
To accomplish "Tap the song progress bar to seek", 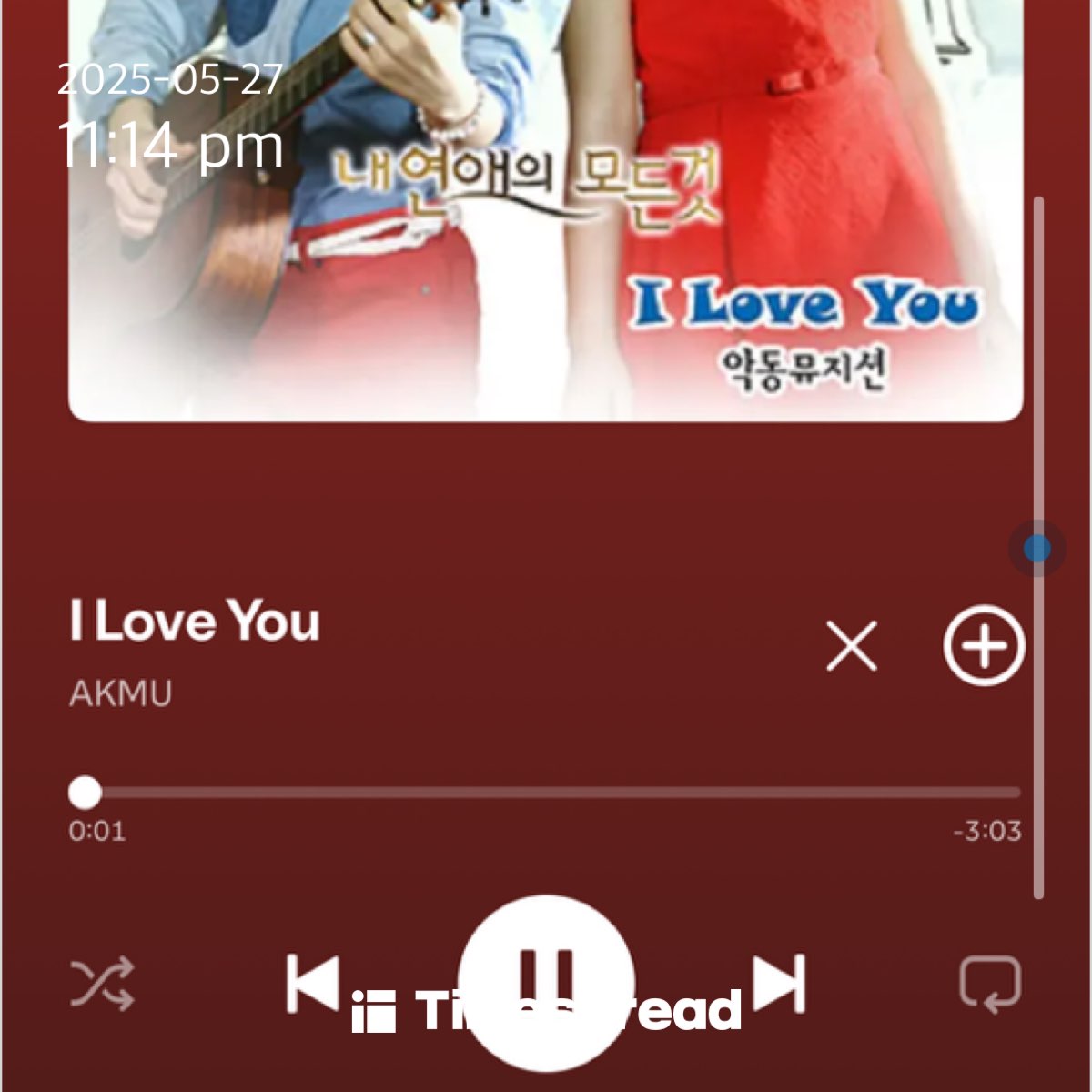I will (x=546, y=793).
